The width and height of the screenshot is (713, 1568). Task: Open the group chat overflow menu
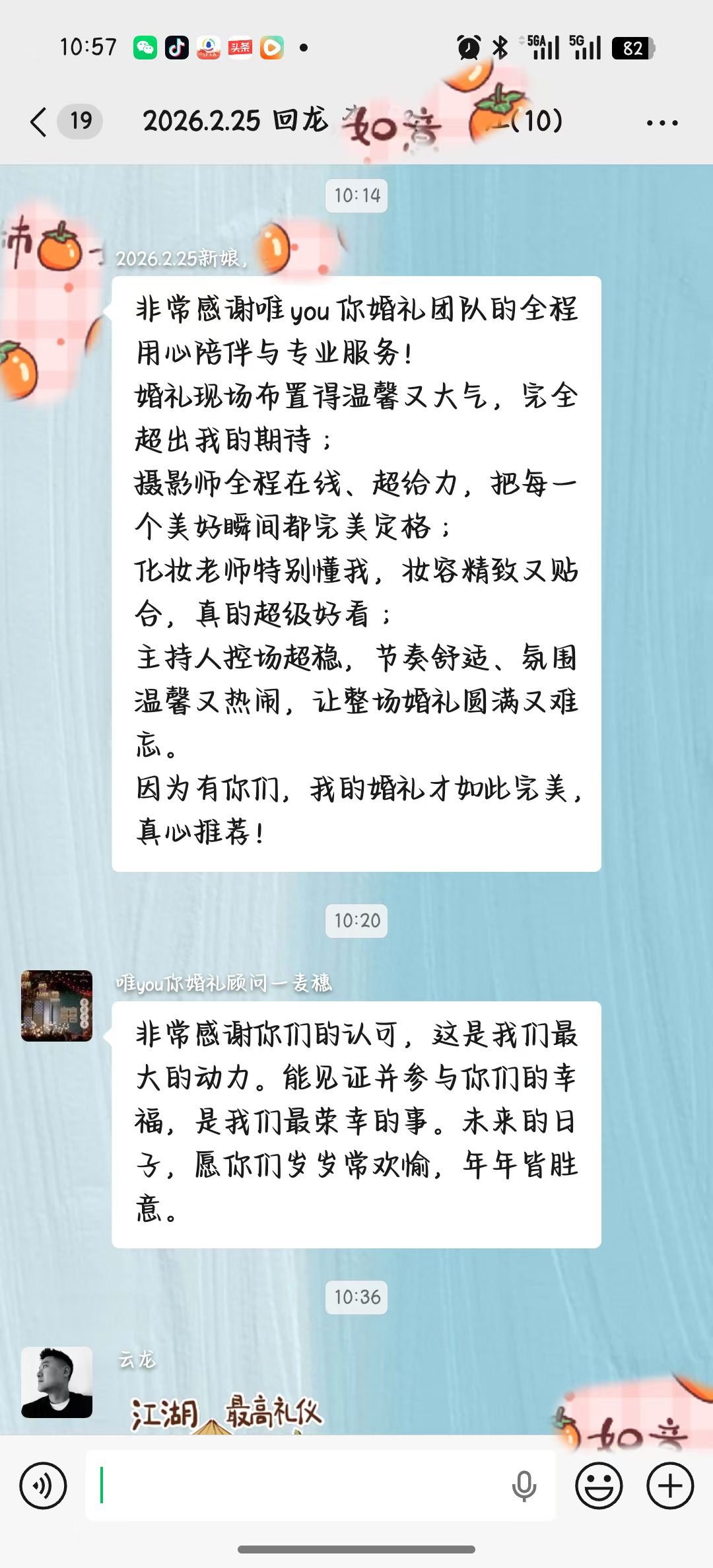pyautogui.click(x=662, y=123)
